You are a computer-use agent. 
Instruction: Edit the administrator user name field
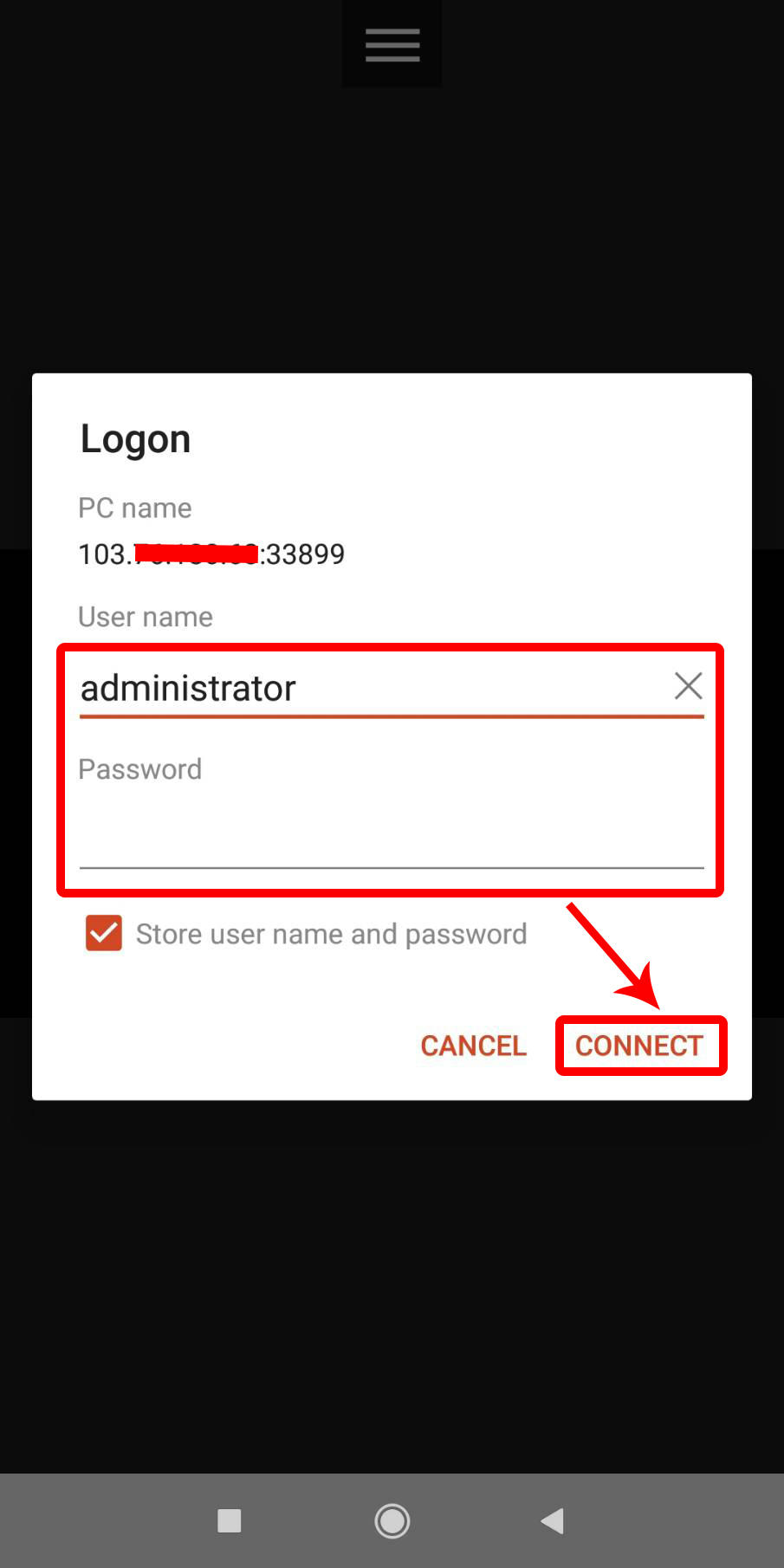[x=373, y=688]
